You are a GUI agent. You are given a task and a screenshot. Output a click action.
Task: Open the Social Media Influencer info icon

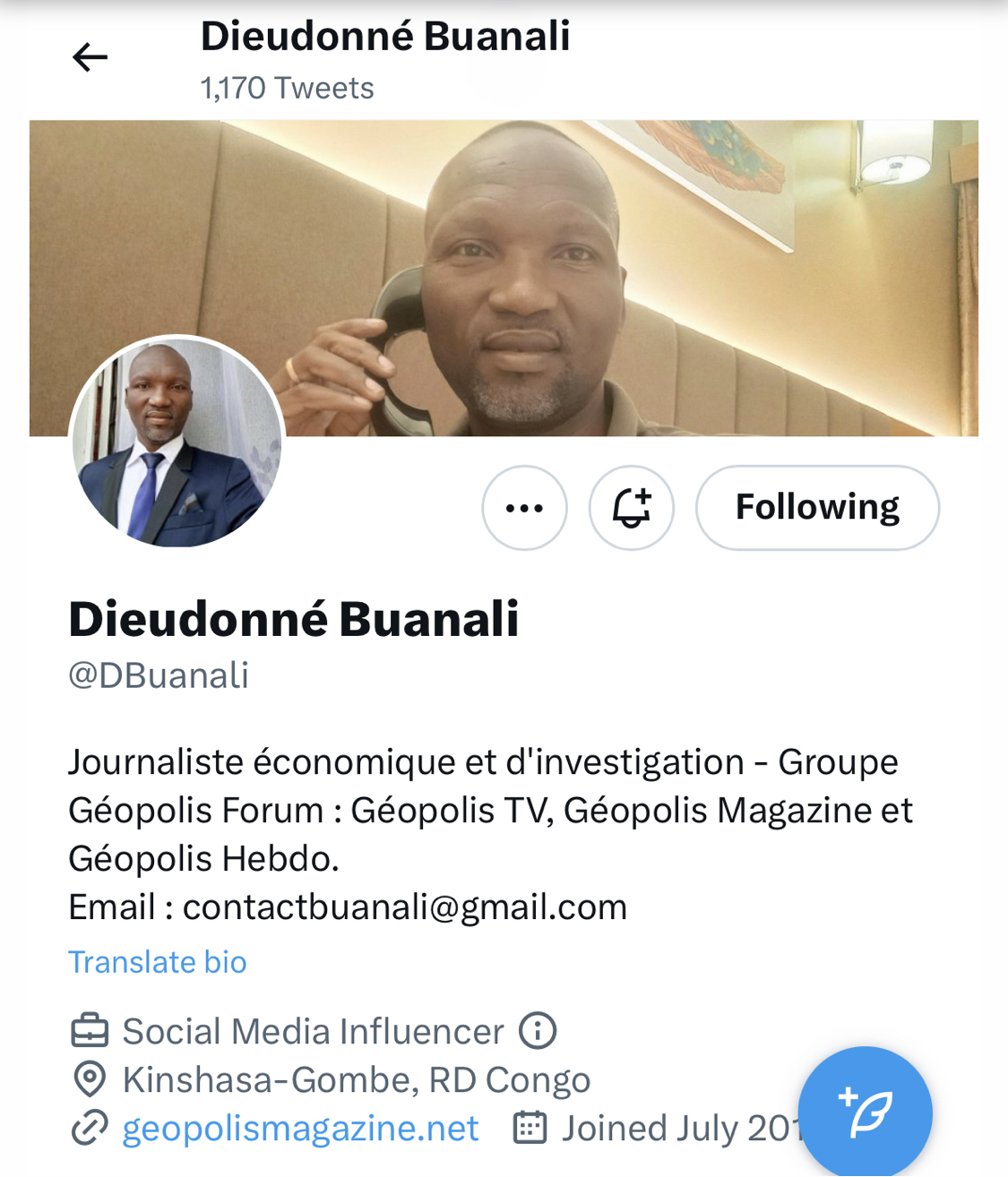pyautogui.click(x=538, y=1031)
